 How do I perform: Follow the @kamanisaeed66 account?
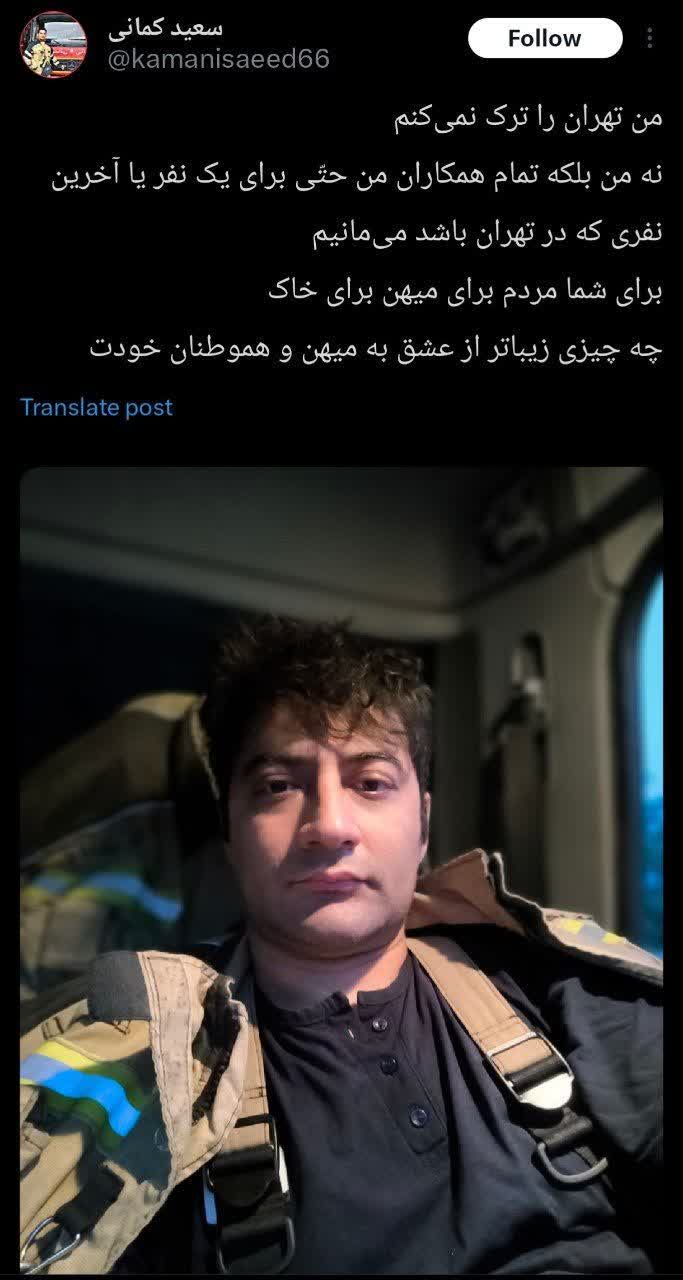(544, 39)
